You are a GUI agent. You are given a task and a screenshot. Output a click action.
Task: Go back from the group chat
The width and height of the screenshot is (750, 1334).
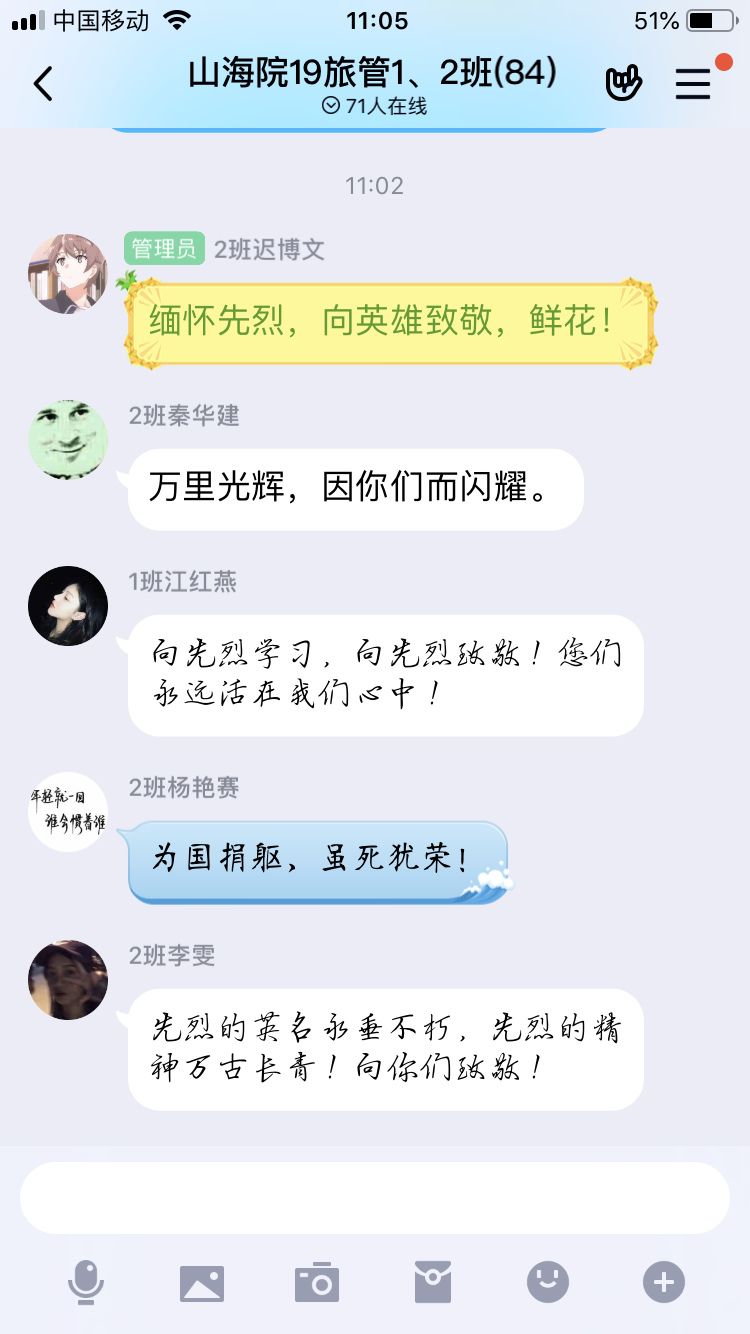(43, 84)
